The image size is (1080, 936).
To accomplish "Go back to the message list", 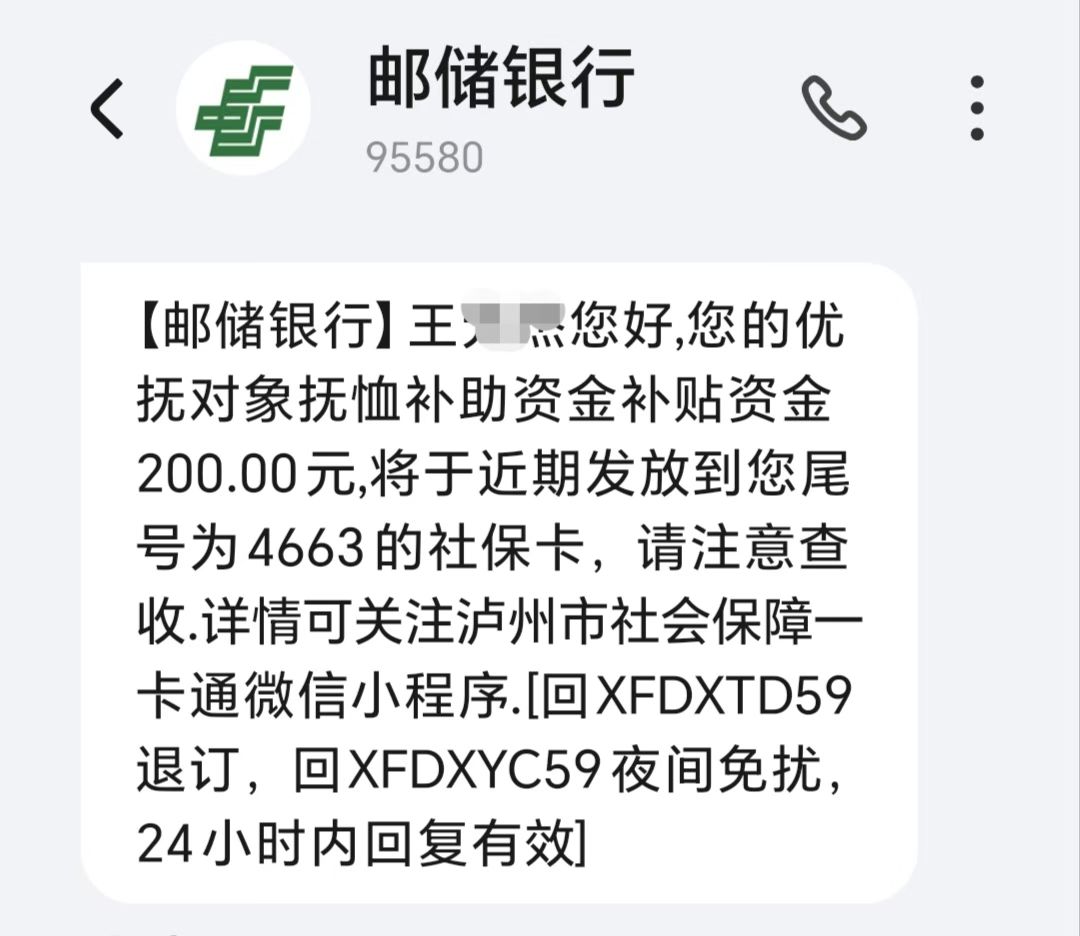I will (x=107, y=108).
